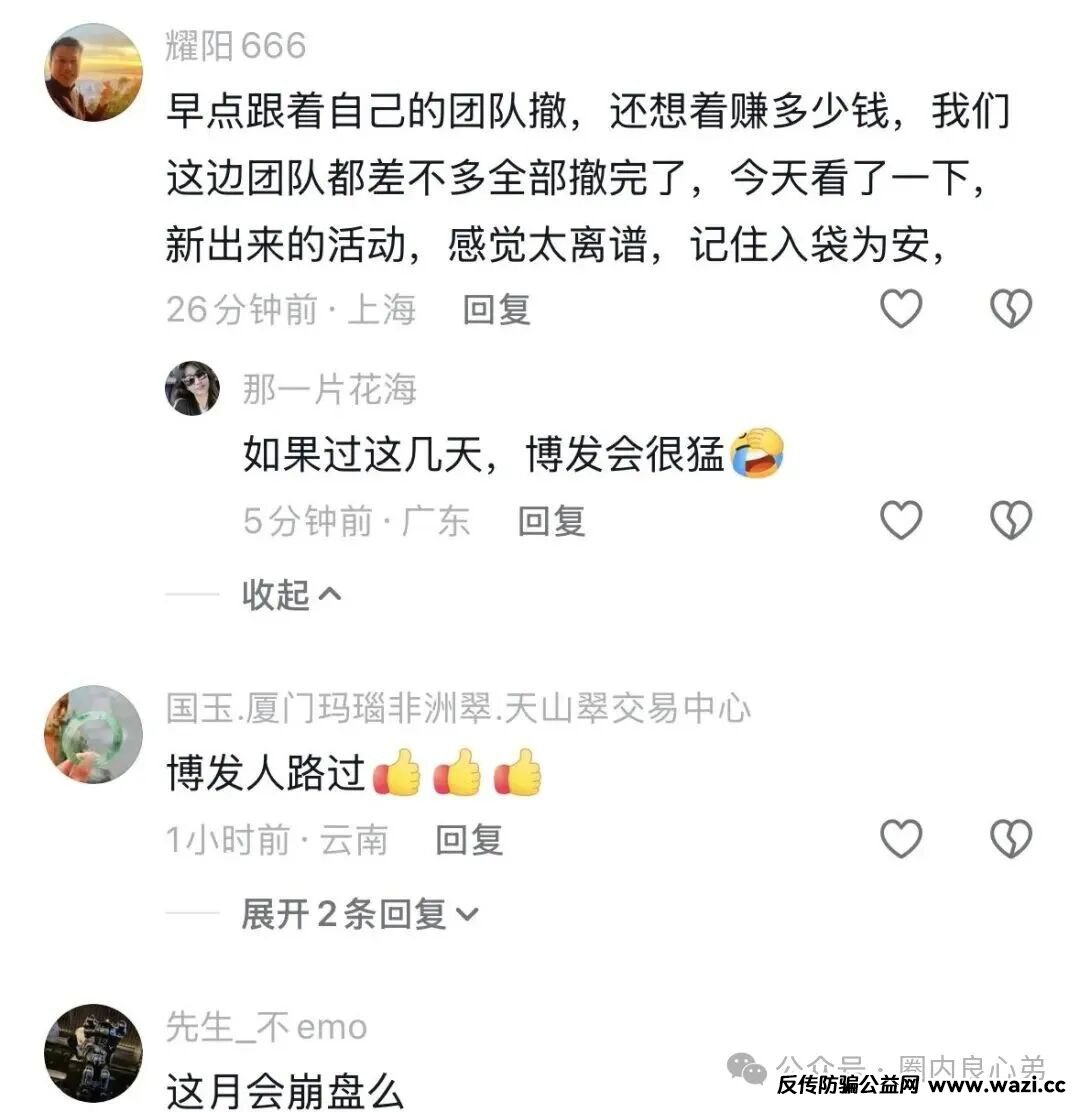Like the 博发人路过 comment
Viewport: 1080px width, 1112px height.
[901, 838]
